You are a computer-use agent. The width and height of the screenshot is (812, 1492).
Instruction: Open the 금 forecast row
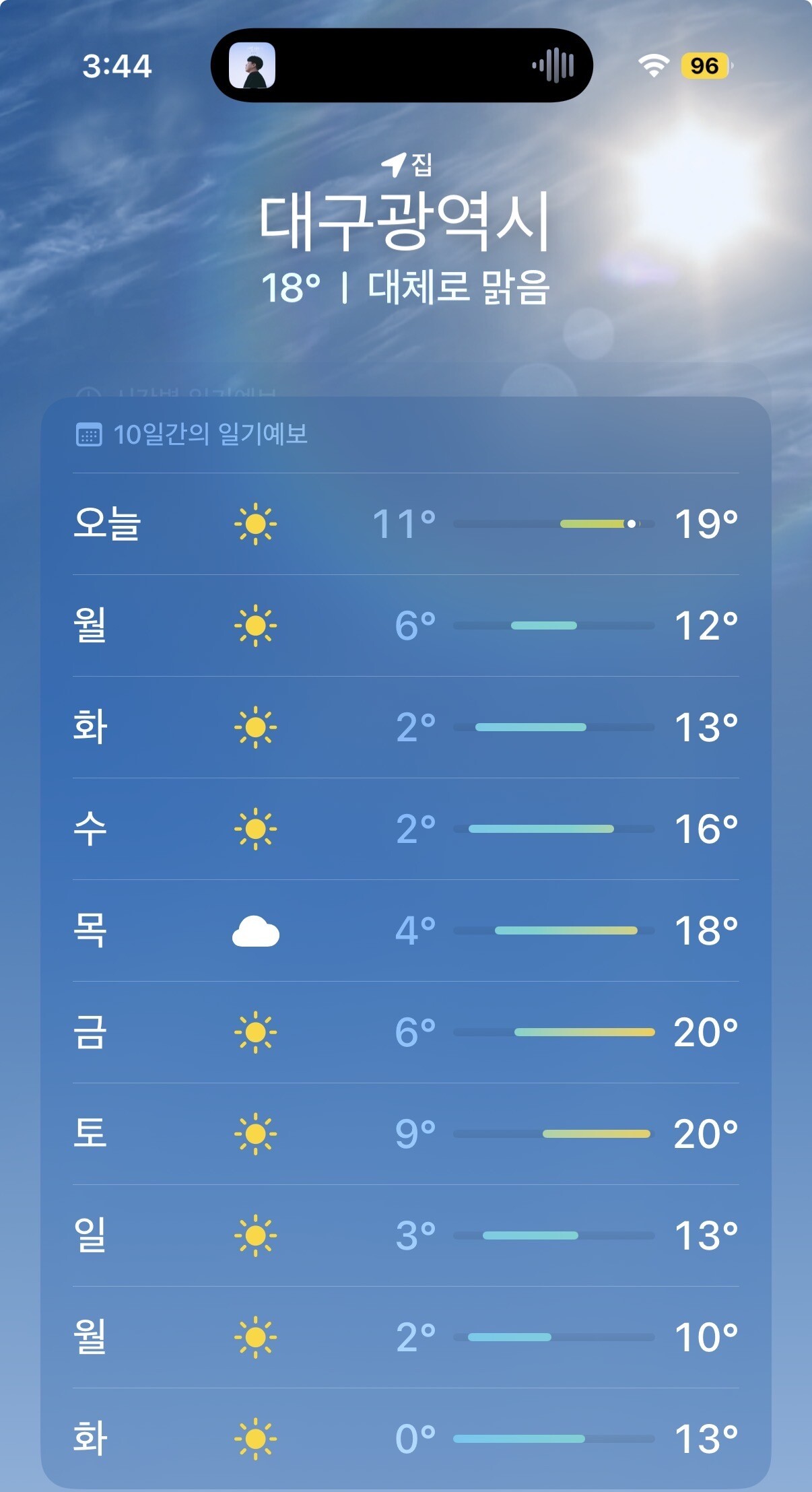[x=406, y=1032]
